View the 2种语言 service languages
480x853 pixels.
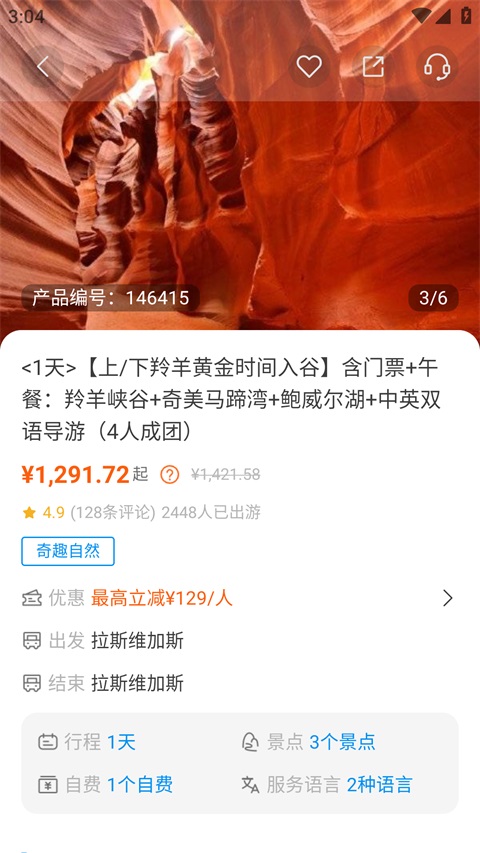[327, 784]
